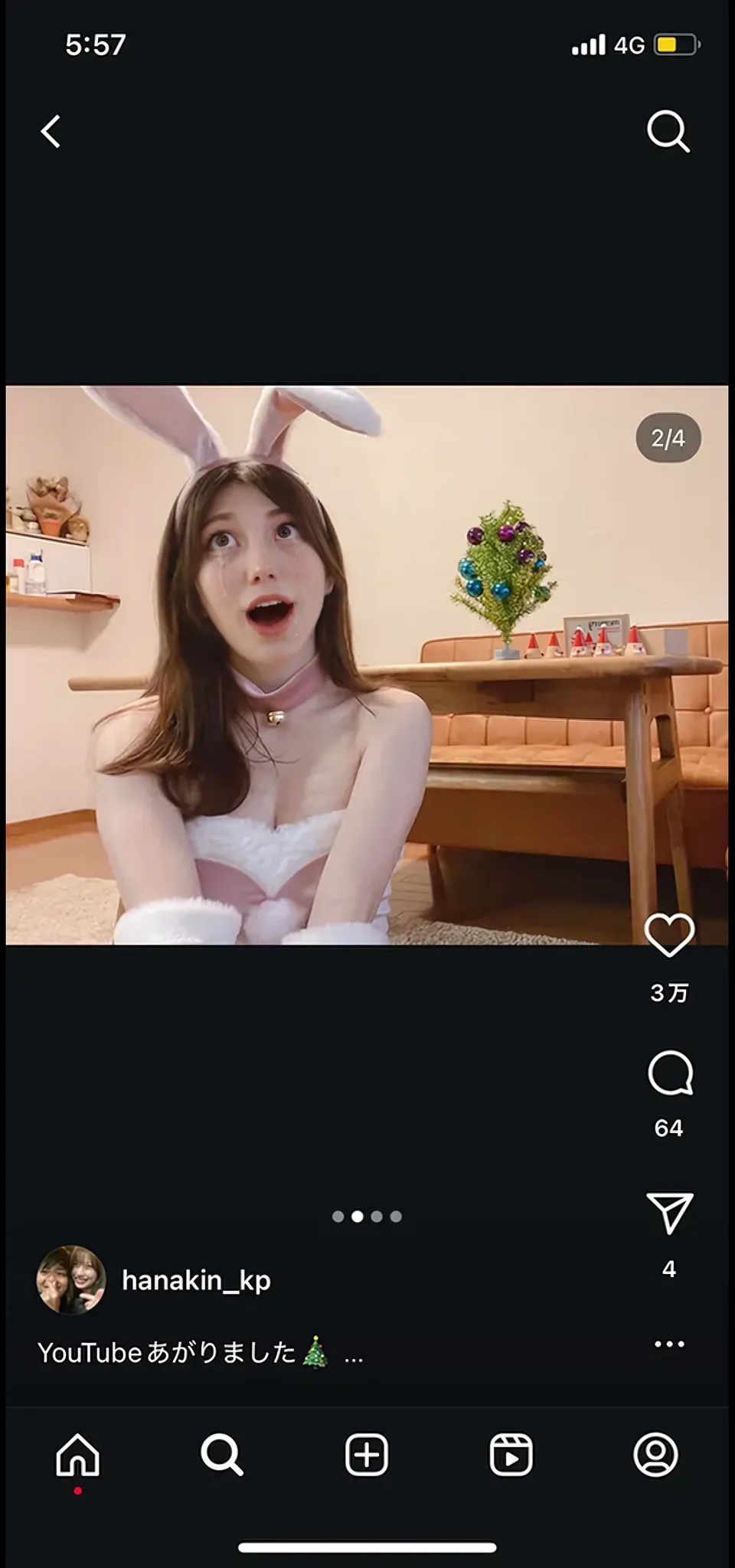Switch to the Search tab
The width and height of the screenshot is (735, 1568).
pos(222,1455)
